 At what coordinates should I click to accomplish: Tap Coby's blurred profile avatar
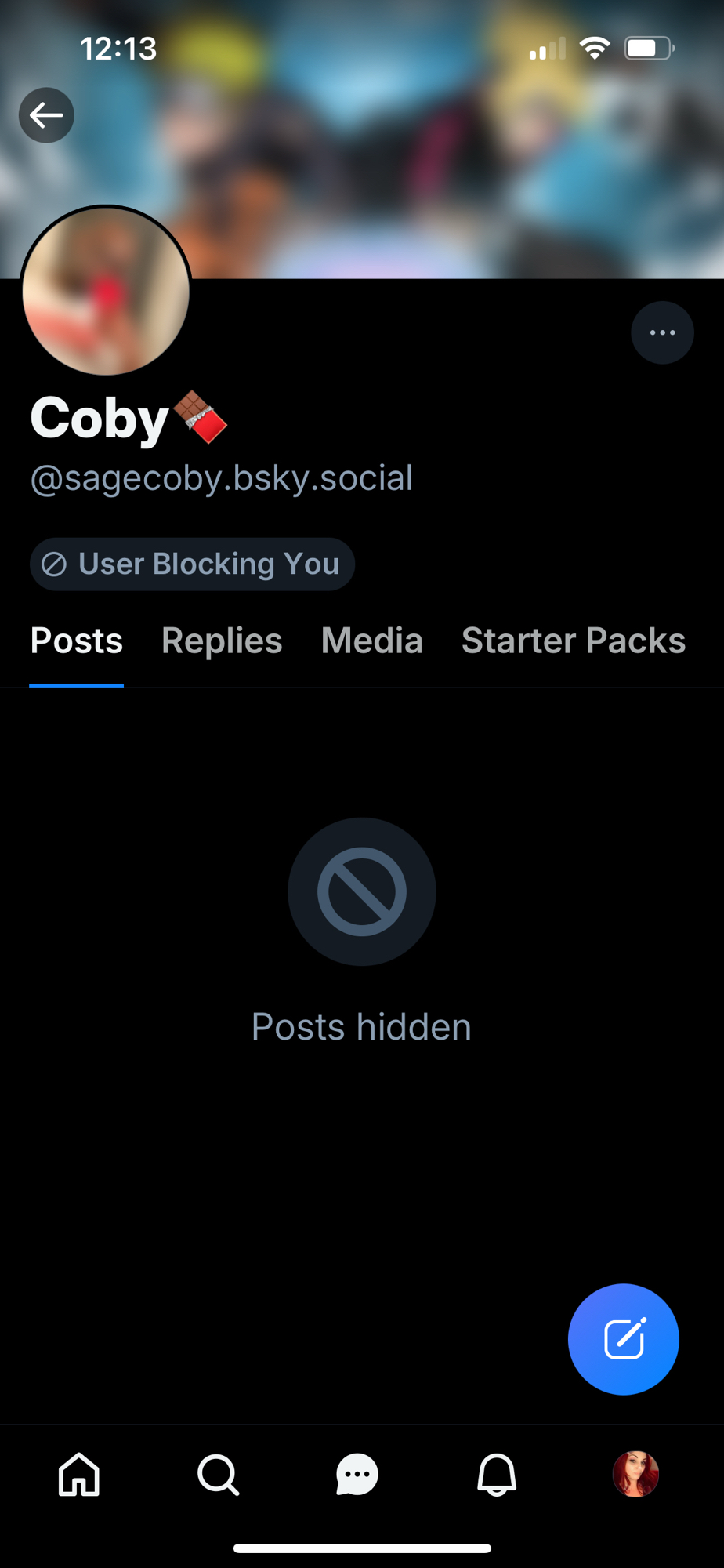pyautogui.click(x=106, y=291)
